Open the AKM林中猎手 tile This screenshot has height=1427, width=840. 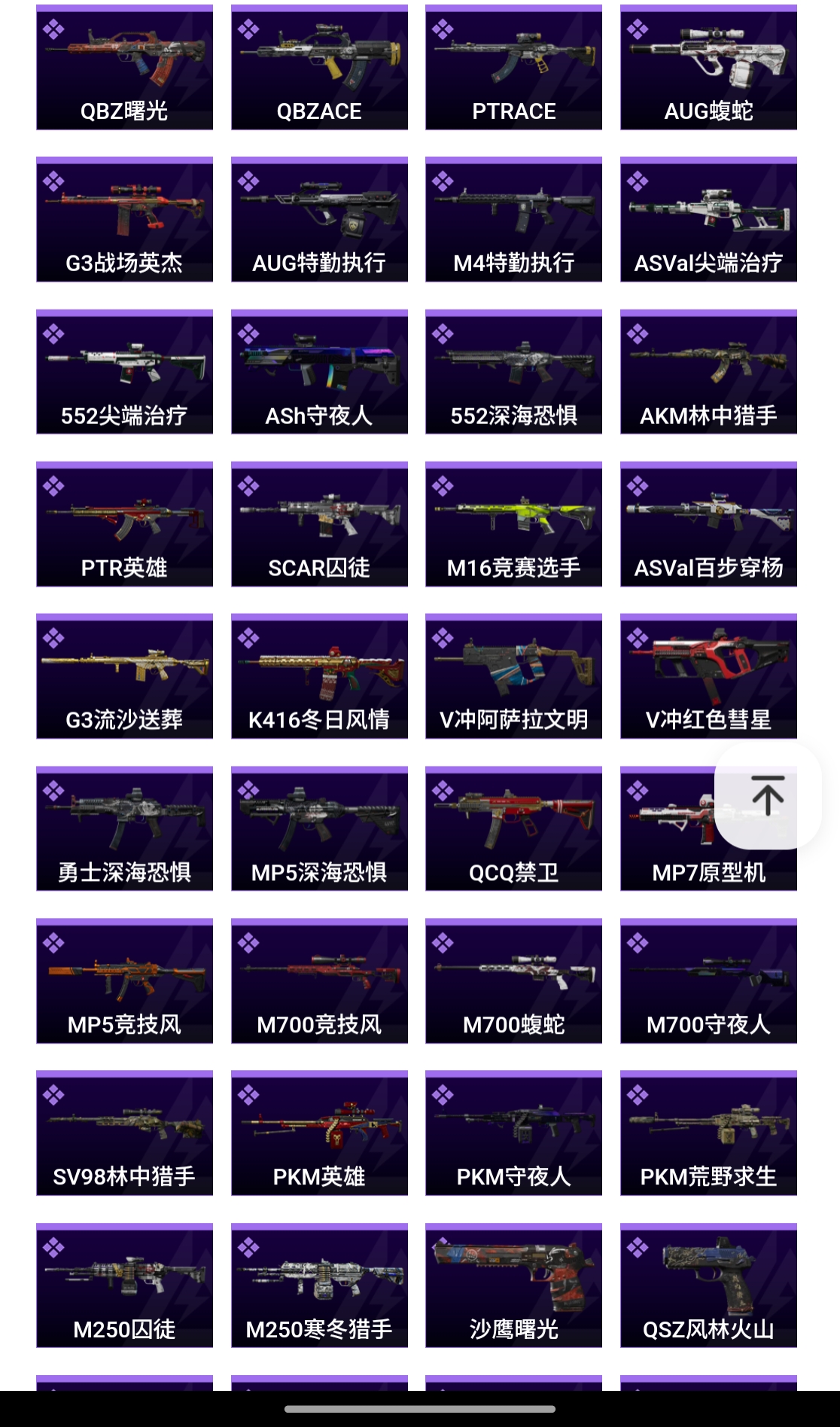(x=708, y=372)
